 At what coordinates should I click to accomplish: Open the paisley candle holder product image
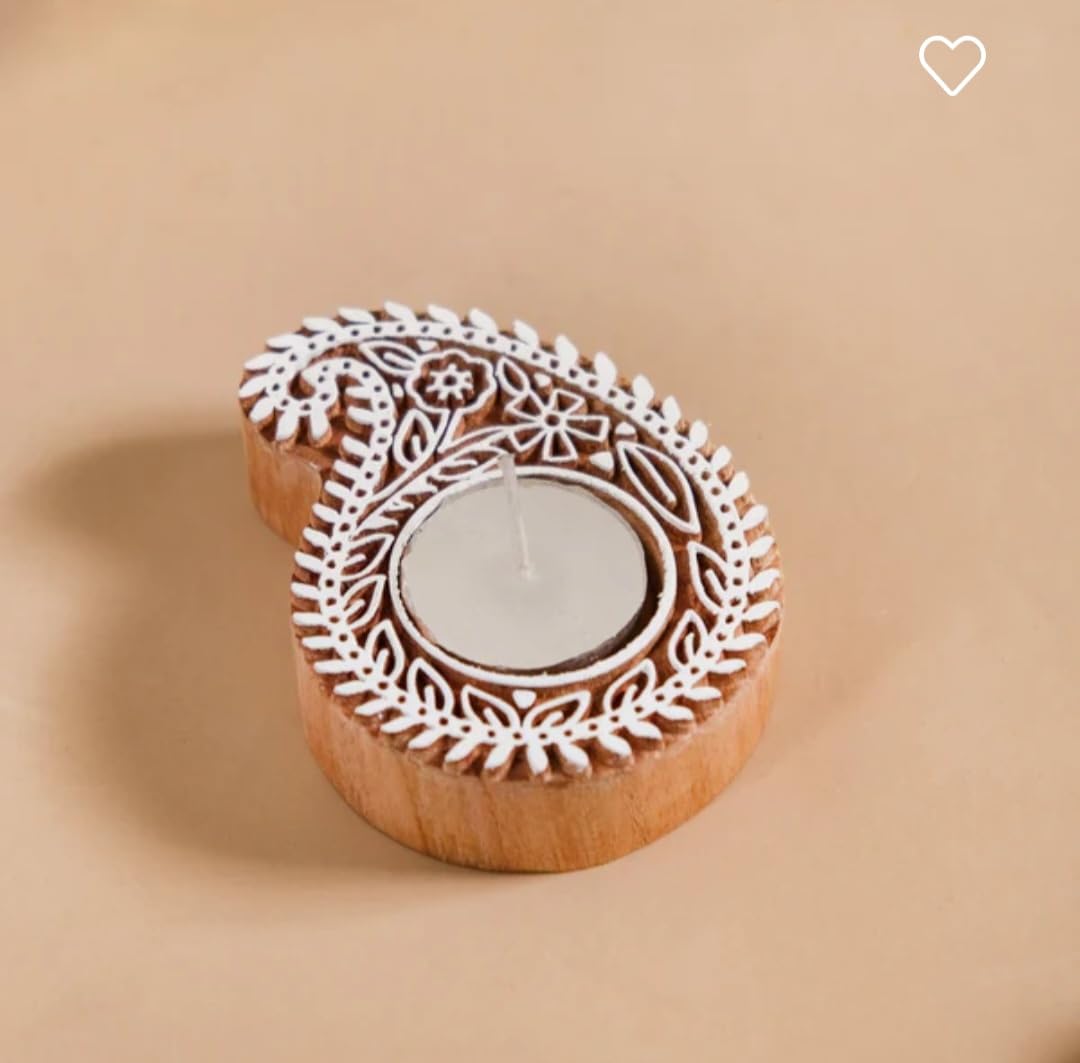coord(510,590)
